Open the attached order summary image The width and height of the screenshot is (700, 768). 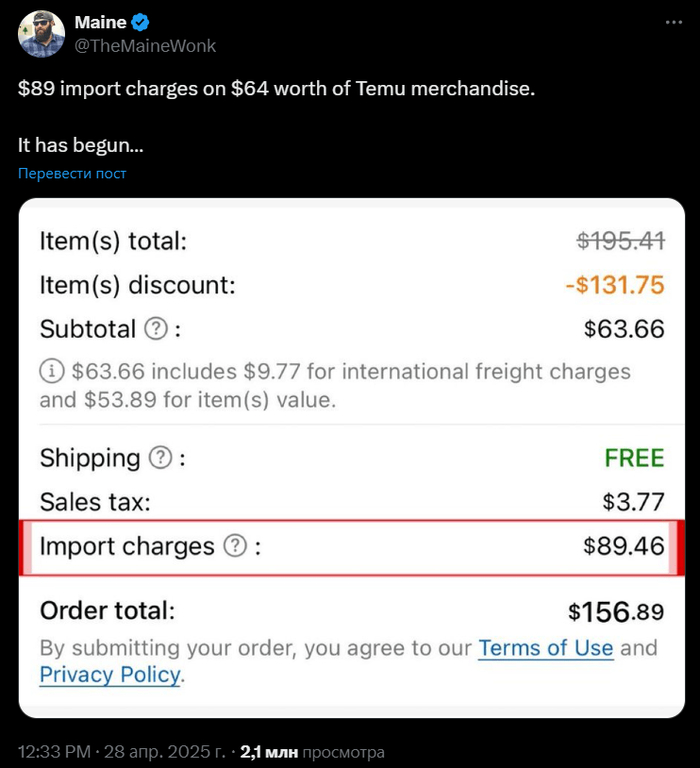[351, 457]
